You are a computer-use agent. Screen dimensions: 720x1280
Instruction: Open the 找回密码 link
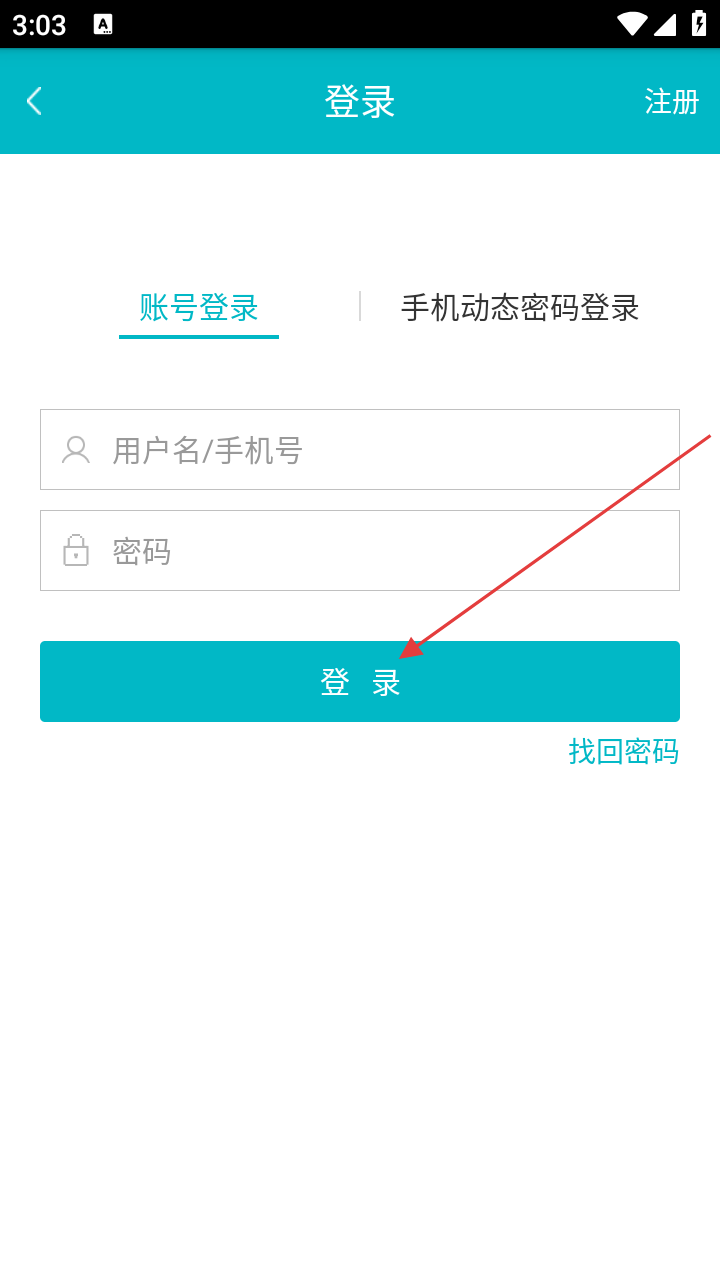[x=623, y=751]
